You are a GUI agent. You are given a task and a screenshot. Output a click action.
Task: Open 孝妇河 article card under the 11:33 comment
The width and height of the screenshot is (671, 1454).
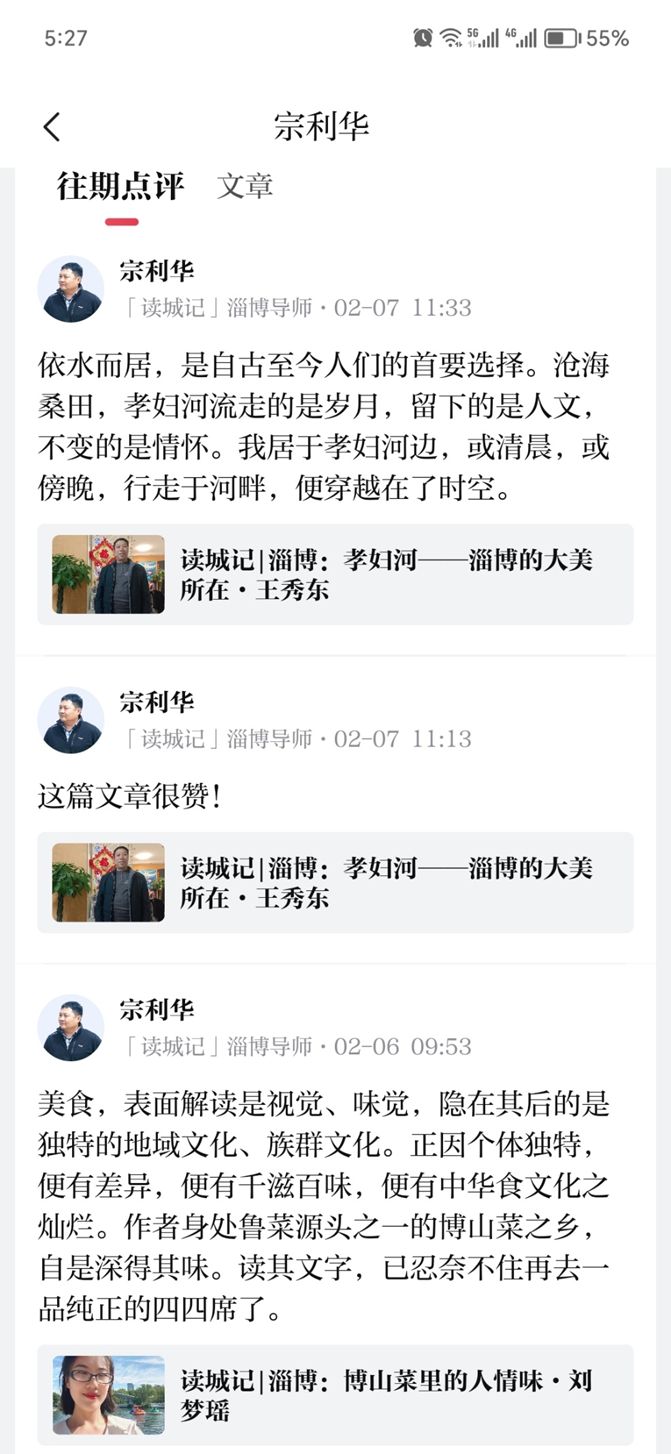pyautogui.click(x=335, y=574)
